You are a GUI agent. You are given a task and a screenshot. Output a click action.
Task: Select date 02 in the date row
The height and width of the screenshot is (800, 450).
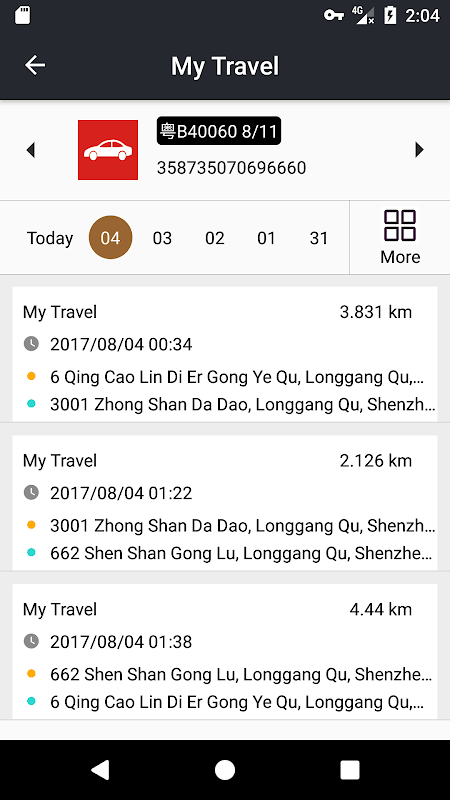[214, 238]
